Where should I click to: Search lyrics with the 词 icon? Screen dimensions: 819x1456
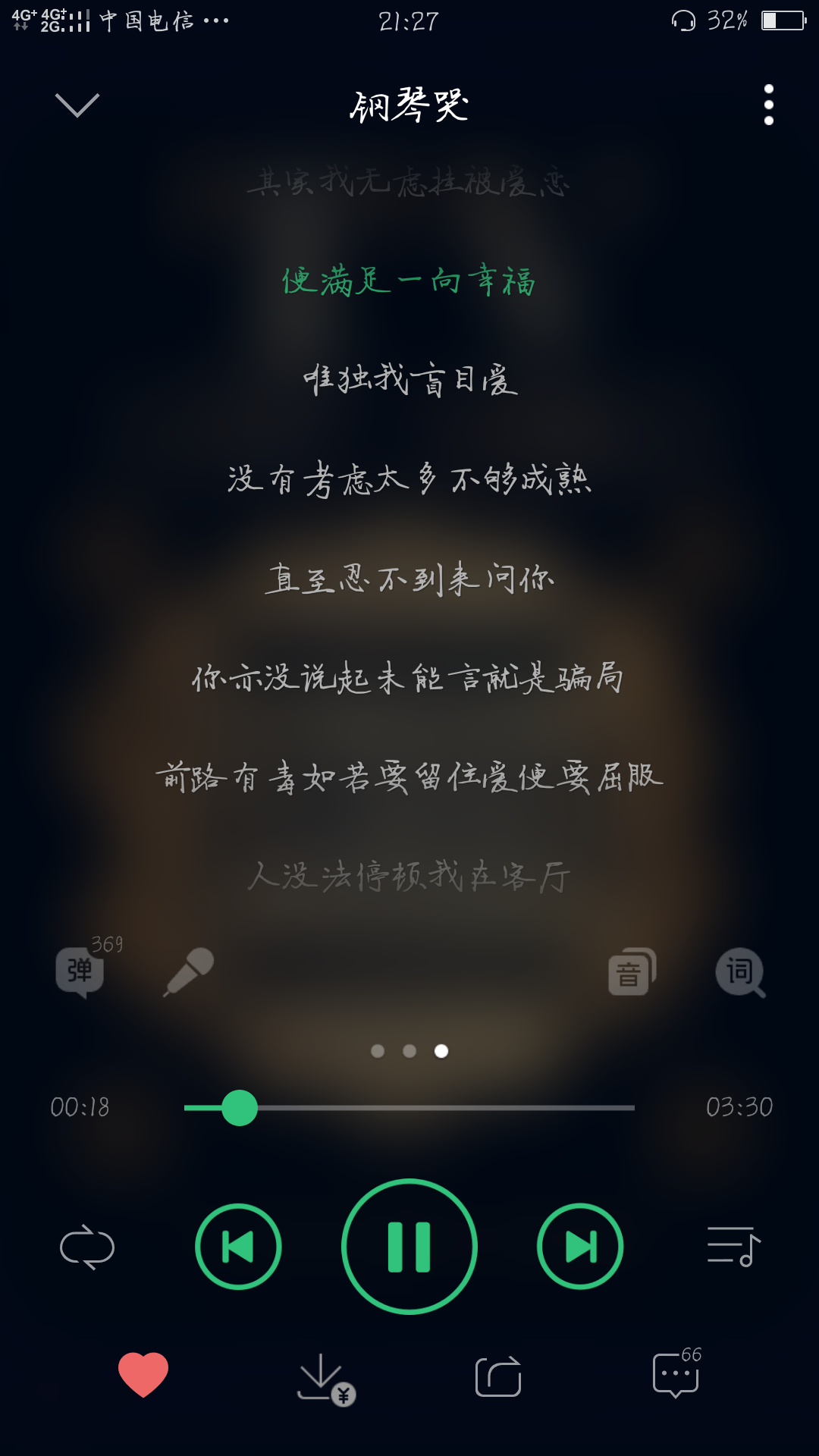pos(740,972)
